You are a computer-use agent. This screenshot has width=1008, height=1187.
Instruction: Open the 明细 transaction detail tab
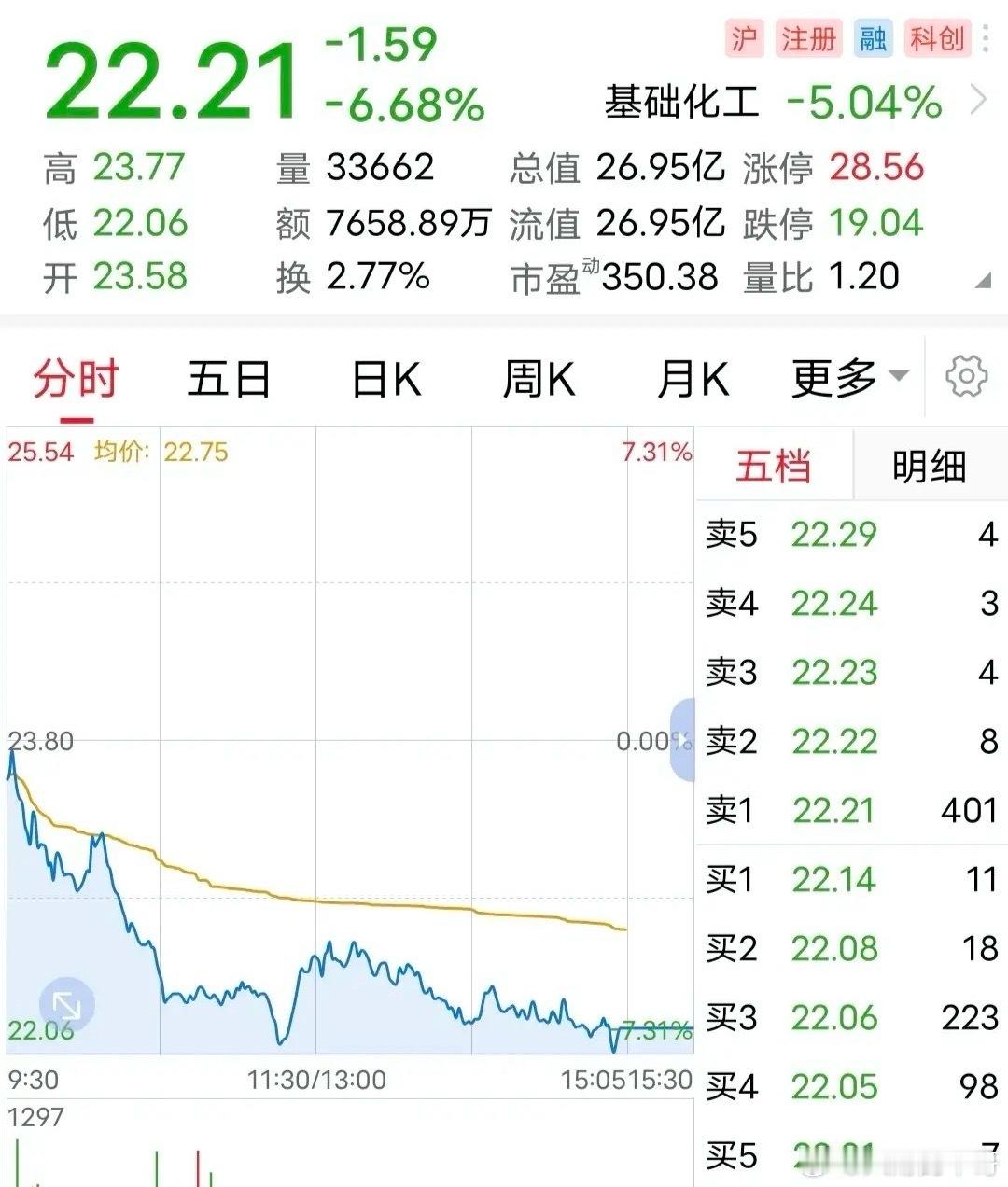click(929, 468)
